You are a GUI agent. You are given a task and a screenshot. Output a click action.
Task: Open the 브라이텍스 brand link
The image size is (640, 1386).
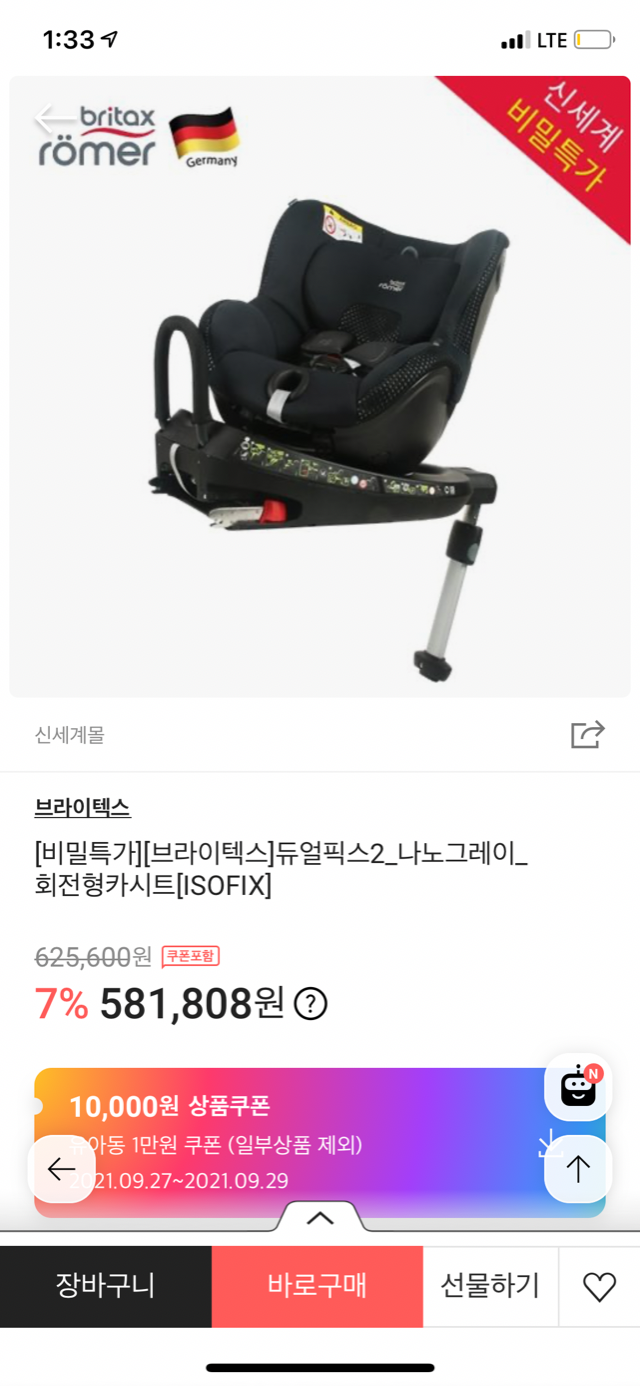pyautogui.click(x=82, y=807)
